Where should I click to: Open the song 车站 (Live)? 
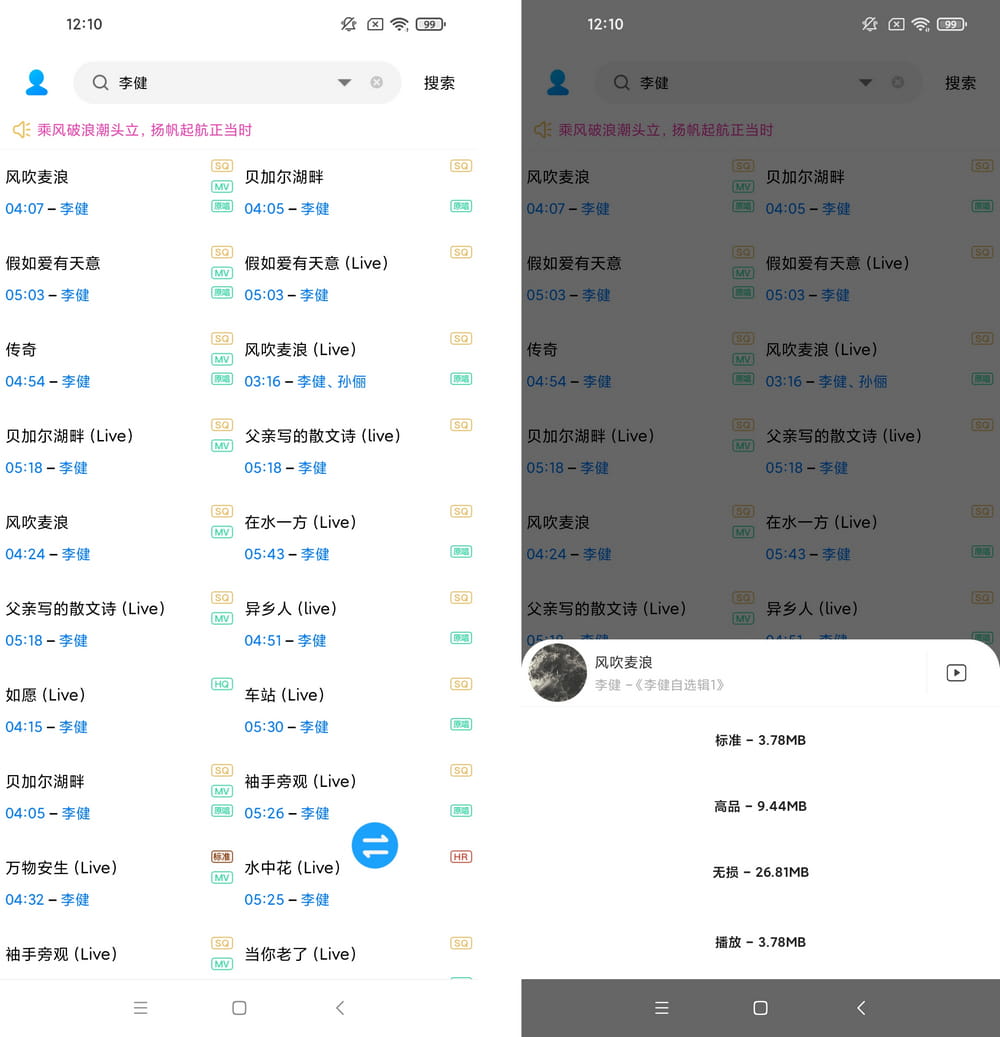(x=284, y=695)
